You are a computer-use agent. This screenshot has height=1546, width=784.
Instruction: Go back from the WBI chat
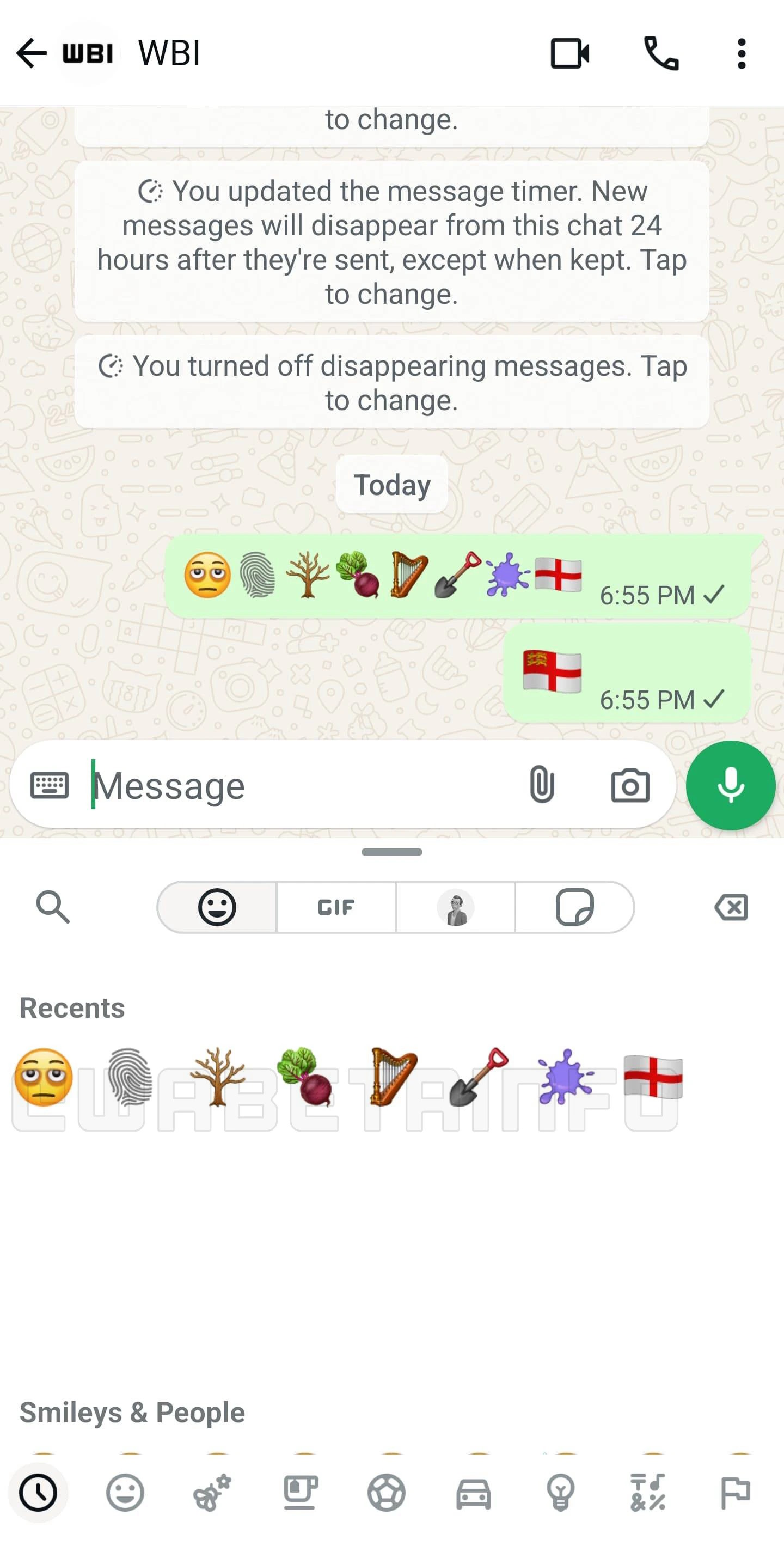[31, 54]
